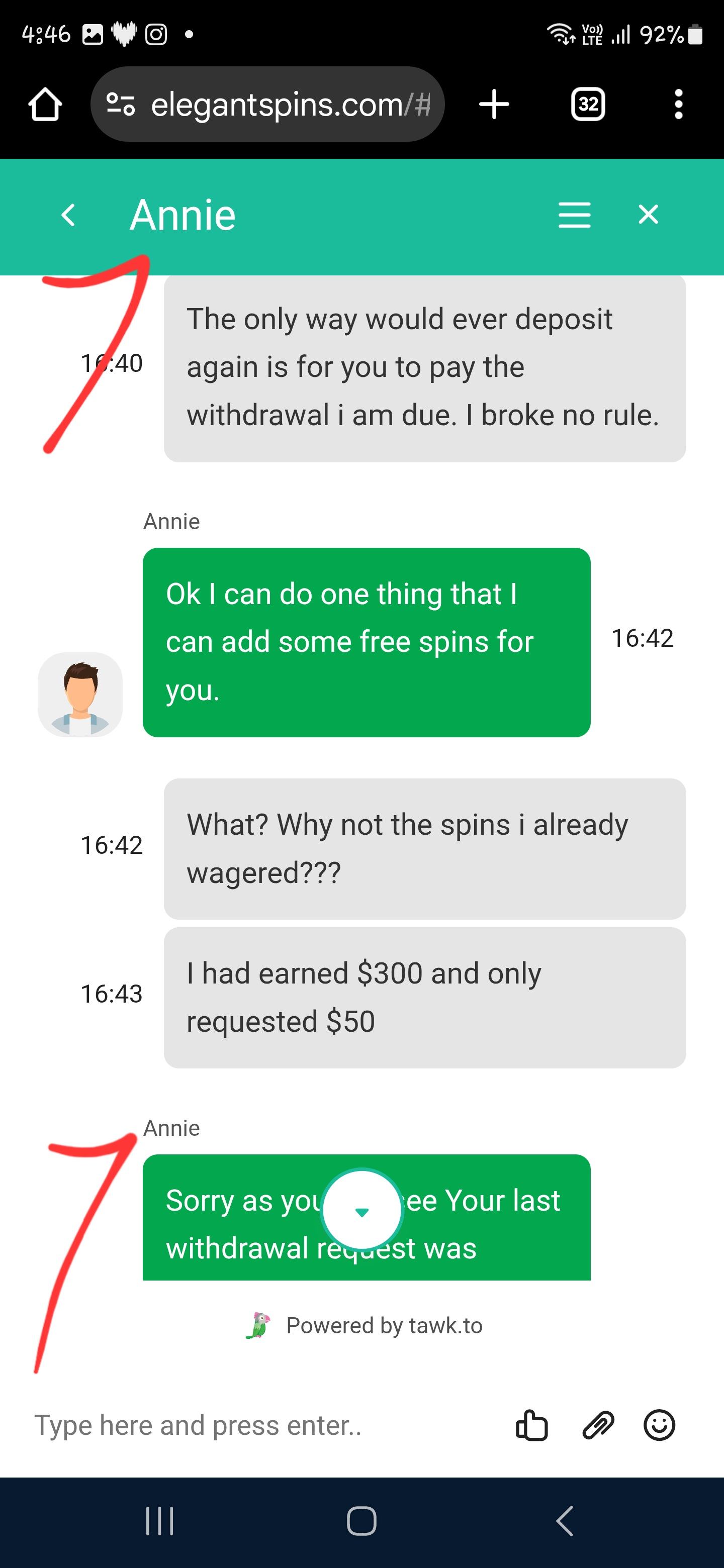Go back from Annie's chat
This screenshot has height=1568, width=724.
pyautogui.click(x=68, y=216)
